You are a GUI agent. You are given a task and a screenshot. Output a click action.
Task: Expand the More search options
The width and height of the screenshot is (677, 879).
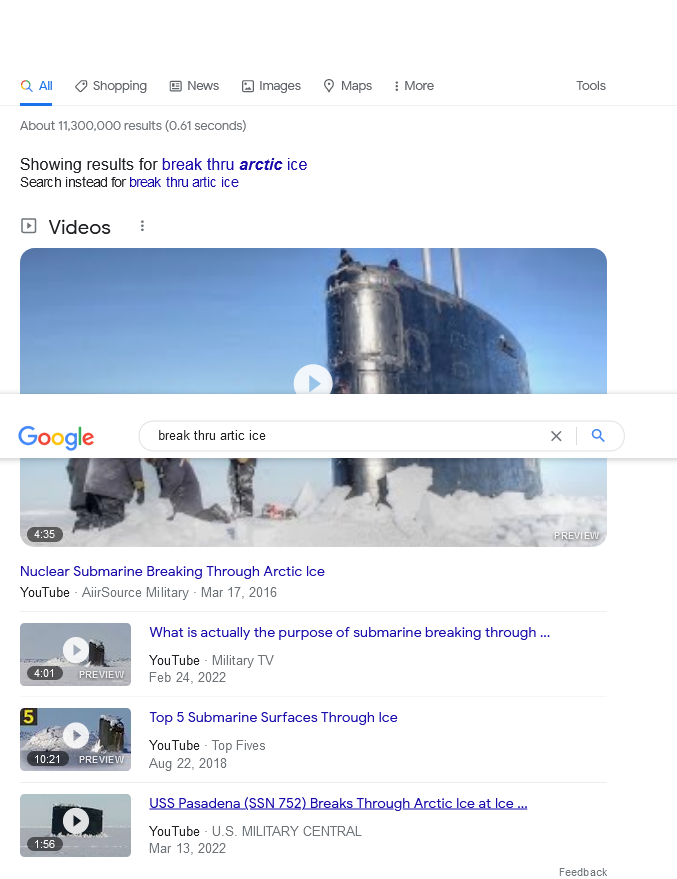coord(413,86)
